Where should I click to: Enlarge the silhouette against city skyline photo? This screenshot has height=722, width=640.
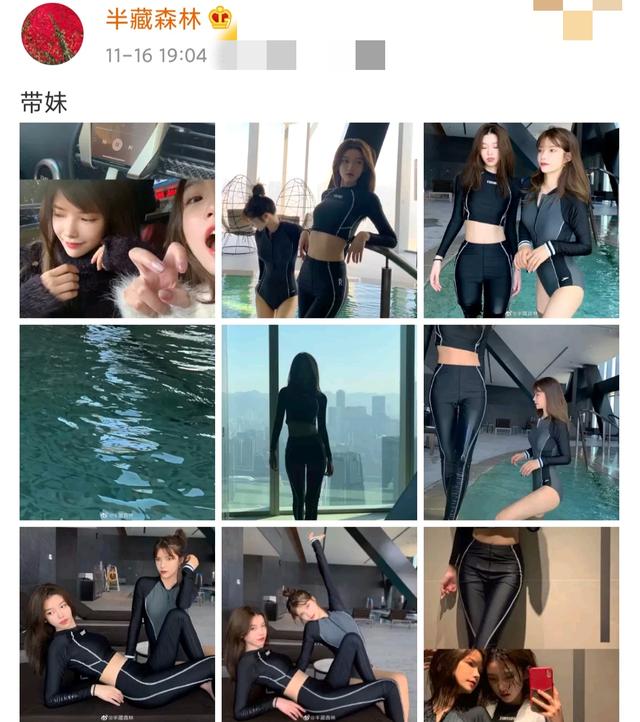(x=318, y=422)
